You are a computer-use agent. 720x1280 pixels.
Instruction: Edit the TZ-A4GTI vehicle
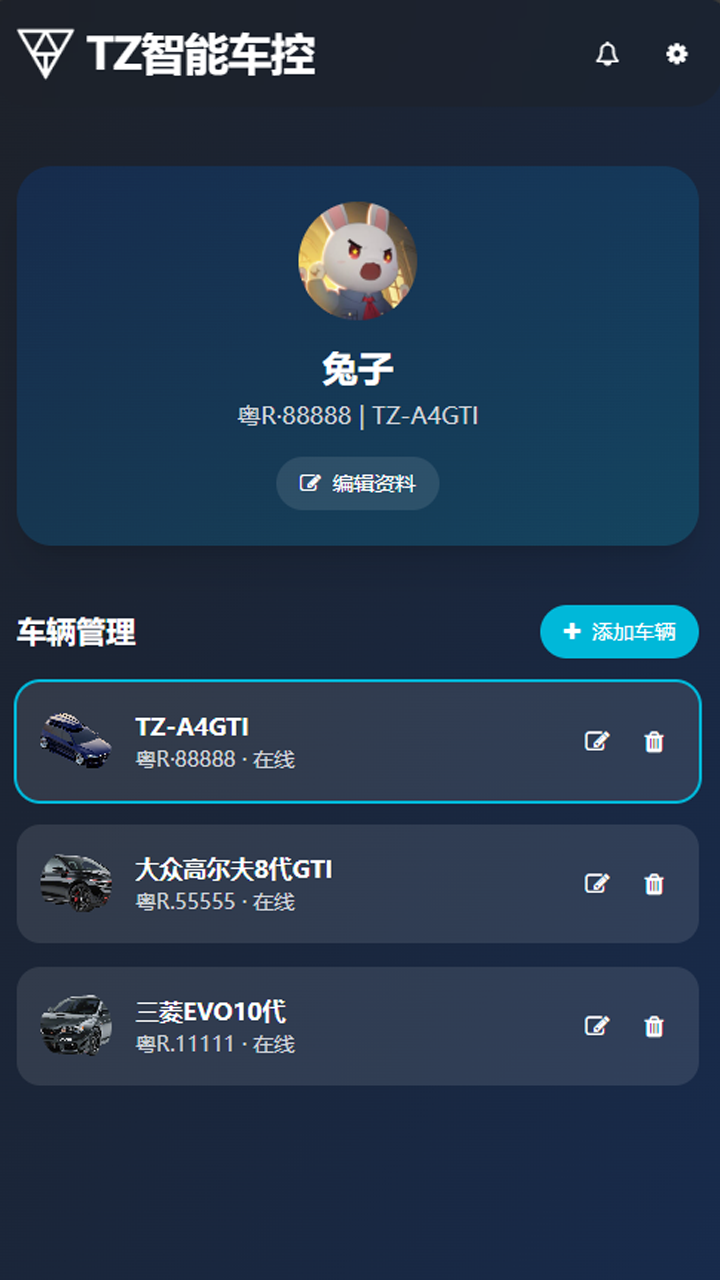click(597, 741)
